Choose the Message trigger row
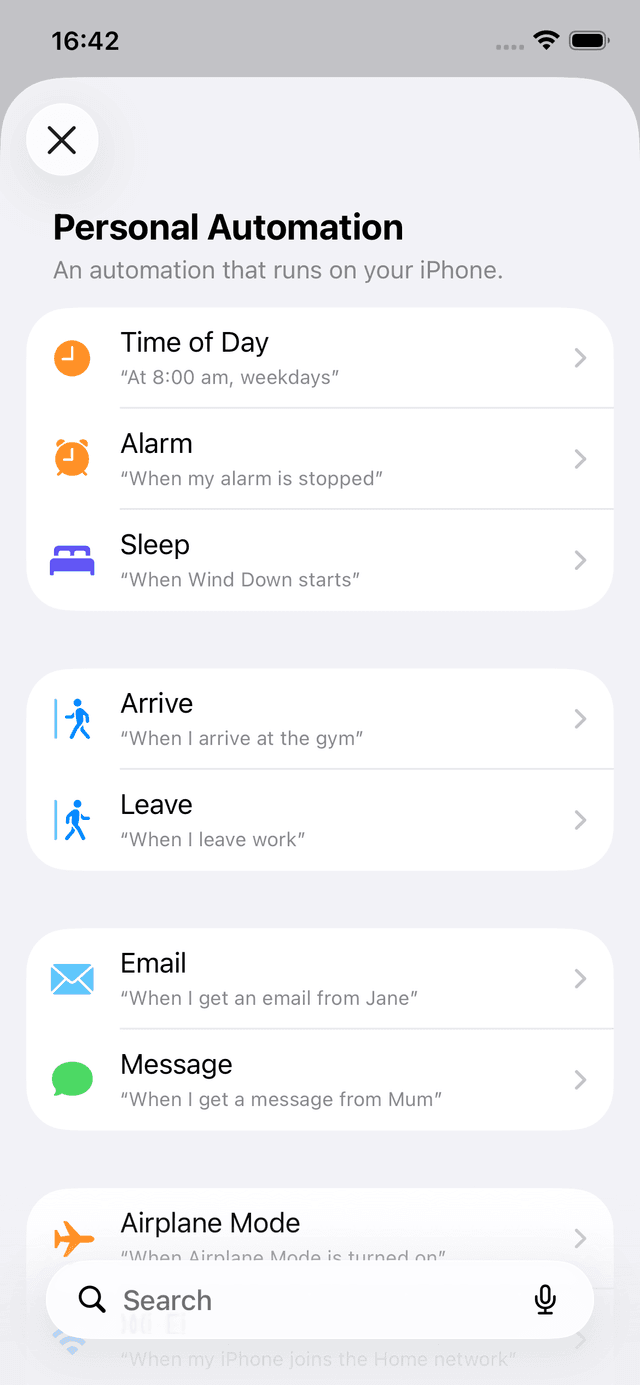The width and height of the screenshot is (640, 1385). pos(320,1080)
